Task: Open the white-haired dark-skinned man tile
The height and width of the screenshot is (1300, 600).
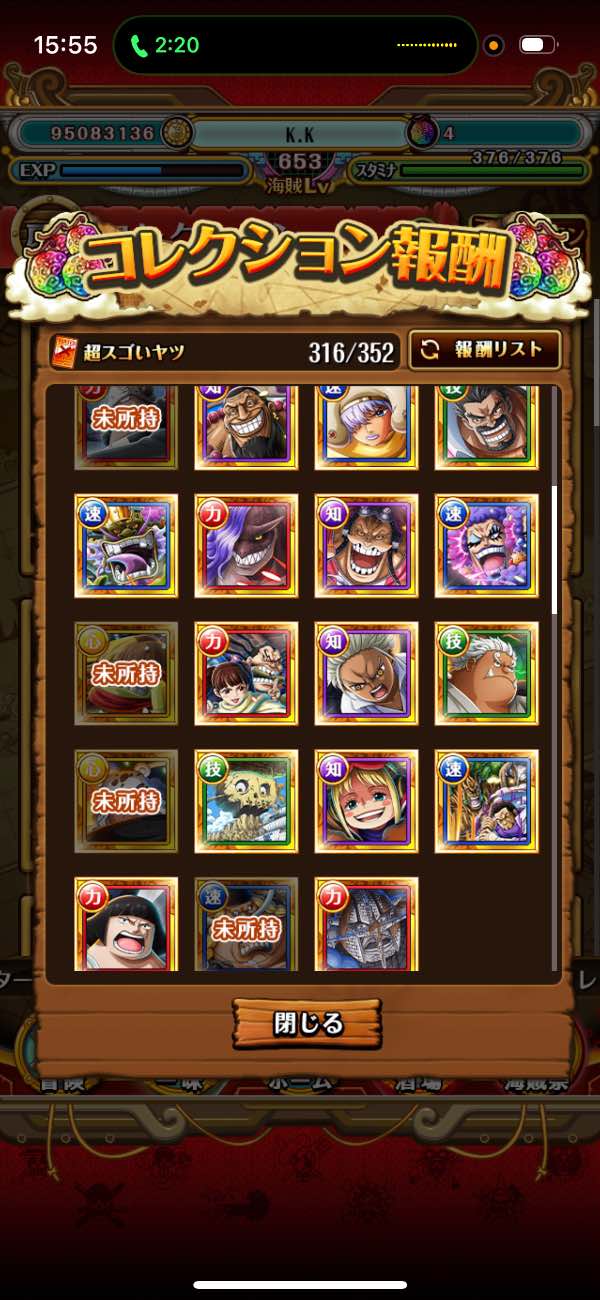Action: point(366,673)
